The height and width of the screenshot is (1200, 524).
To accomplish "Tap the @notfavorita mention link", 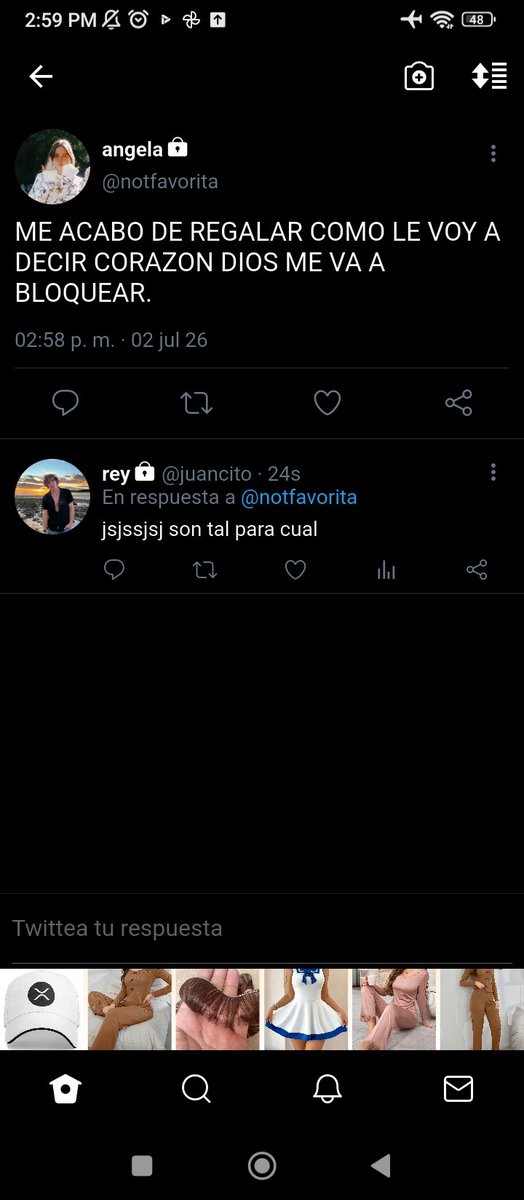I will point(299,497).
